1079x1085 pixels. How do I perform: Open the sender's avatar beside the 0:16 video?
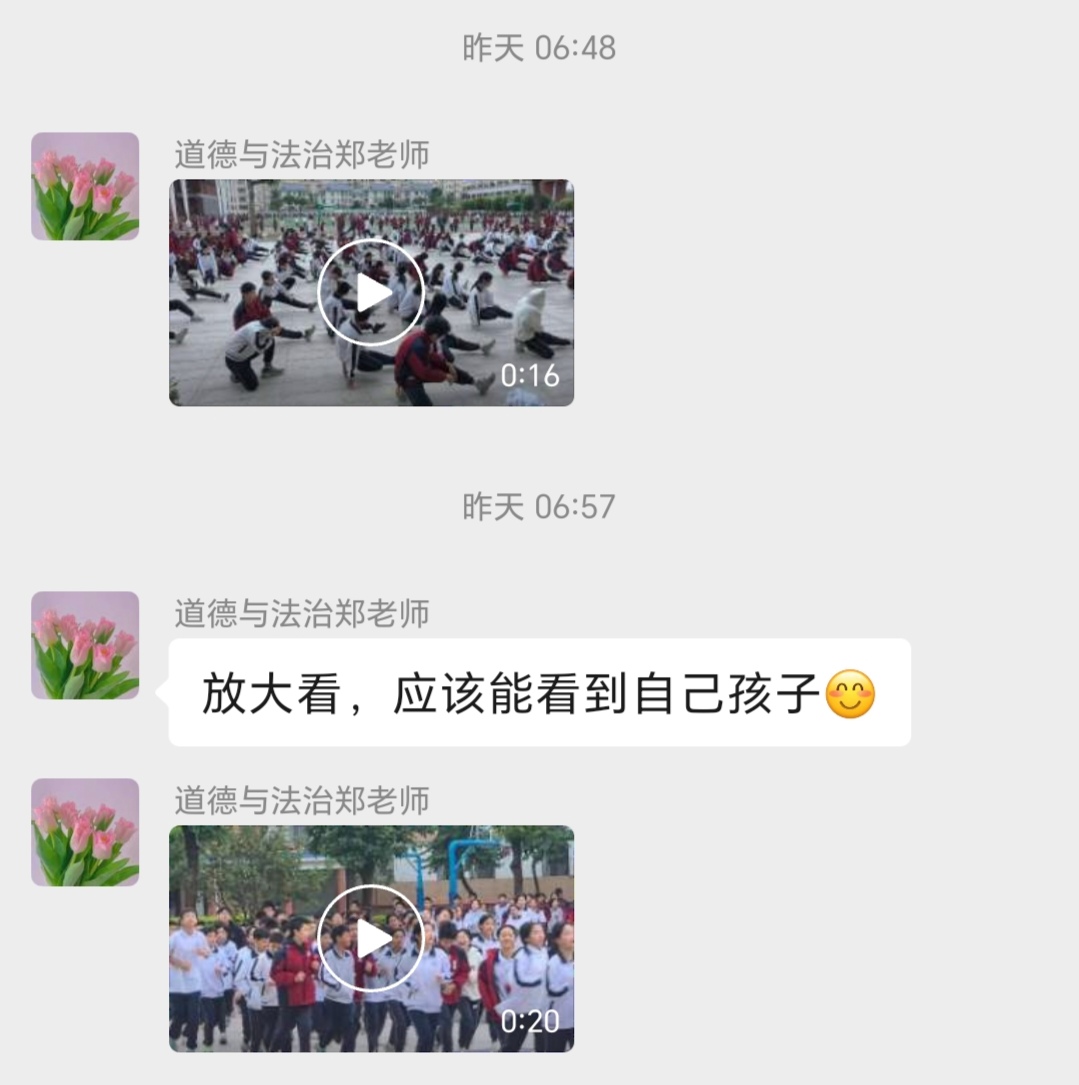85,186
